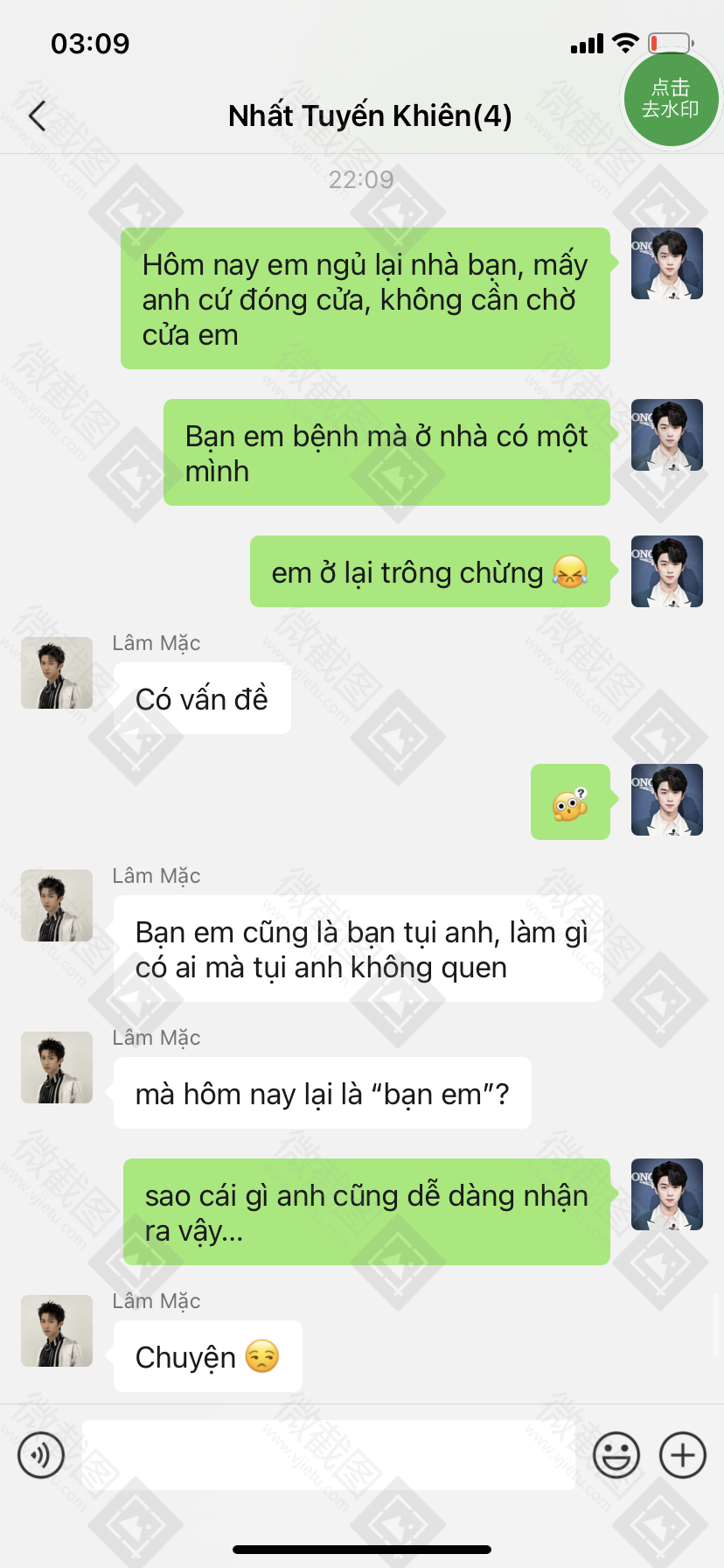Tap the green 点击去水印 watermark removal button

(670, 98)
